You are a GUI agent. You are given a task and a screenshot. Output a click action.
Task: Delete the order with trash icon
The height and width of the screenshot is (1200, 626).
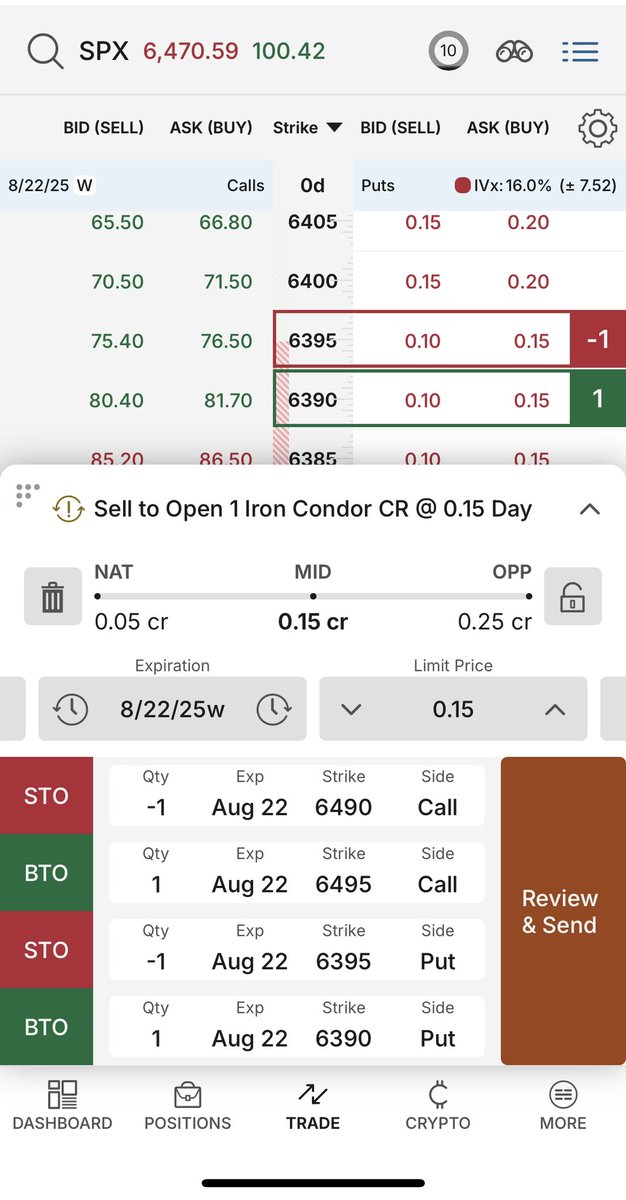[x=52, y=597]
